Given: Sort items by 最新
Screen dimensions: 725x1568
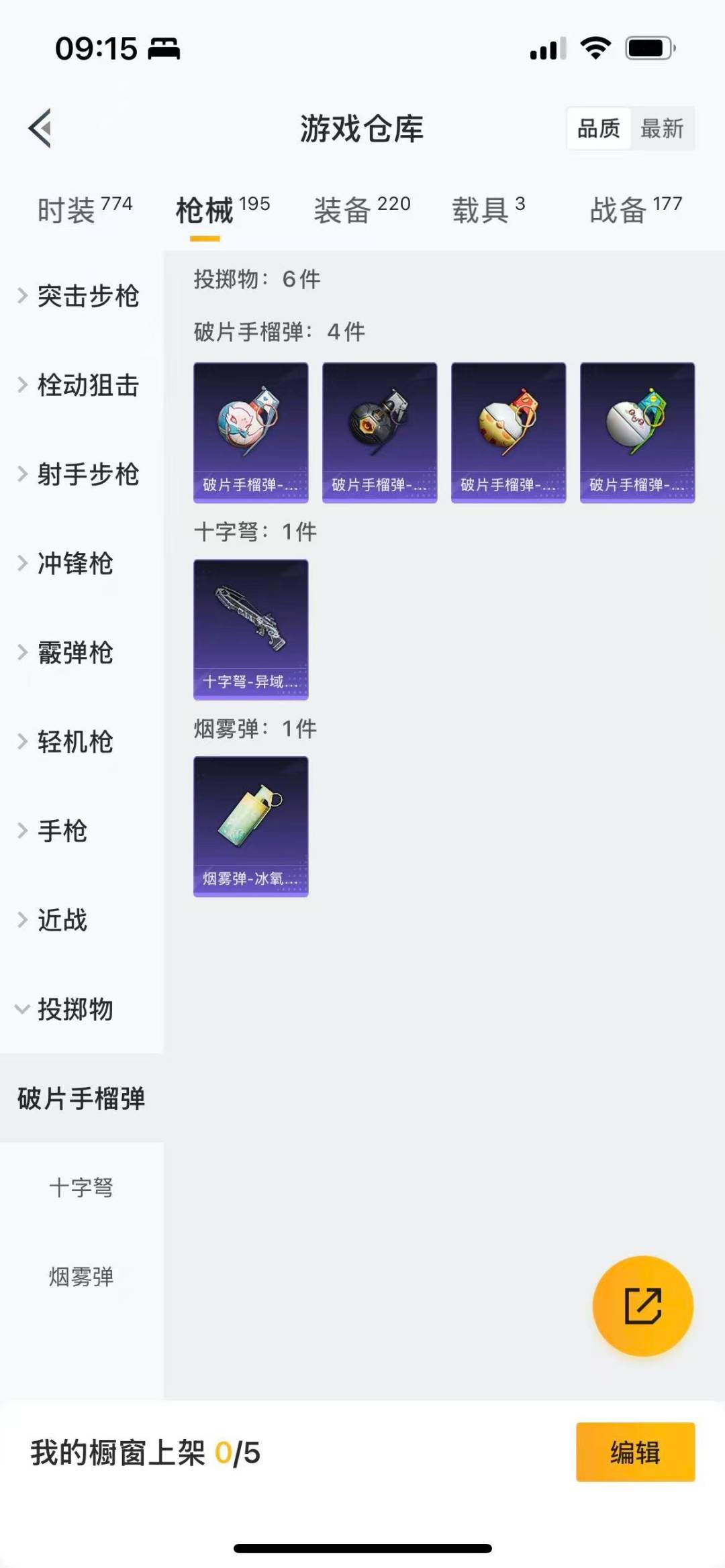Looking at the screenshot, I should 663,128.
